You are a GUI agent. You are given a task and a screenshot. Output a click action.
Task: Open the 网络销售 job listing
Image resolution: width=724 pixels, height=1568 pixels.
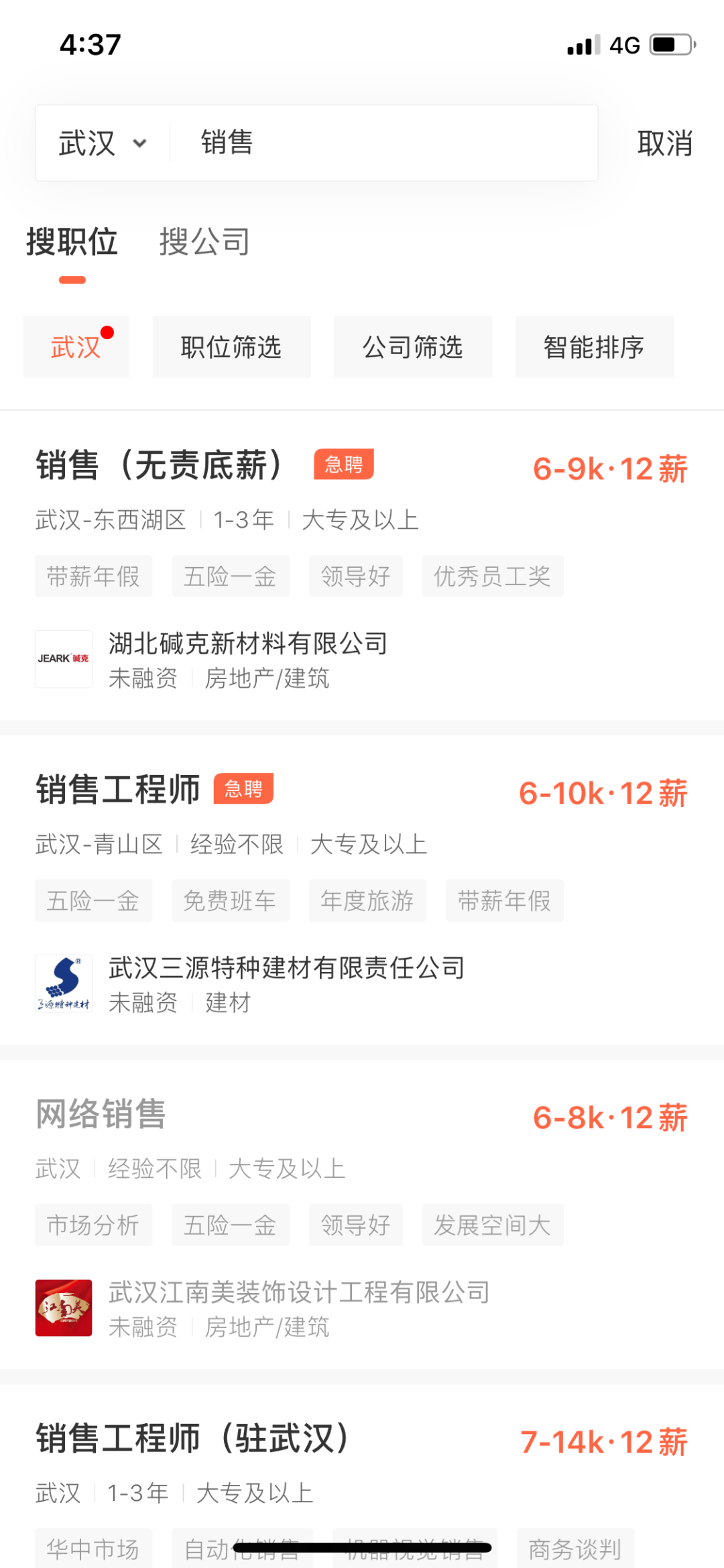[x=362, y=1215]
